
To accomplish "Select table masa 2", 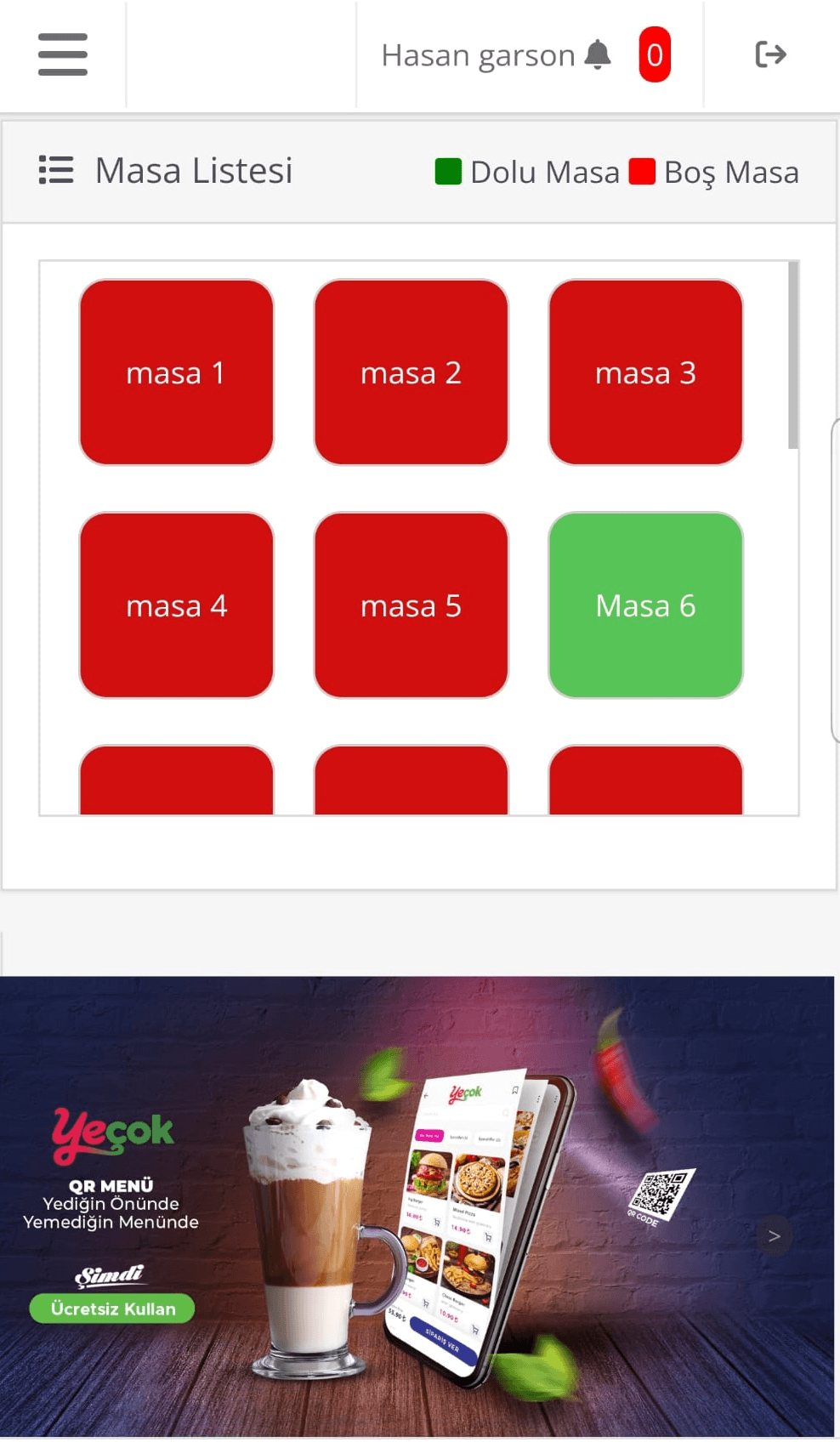I will coord(411,372).
